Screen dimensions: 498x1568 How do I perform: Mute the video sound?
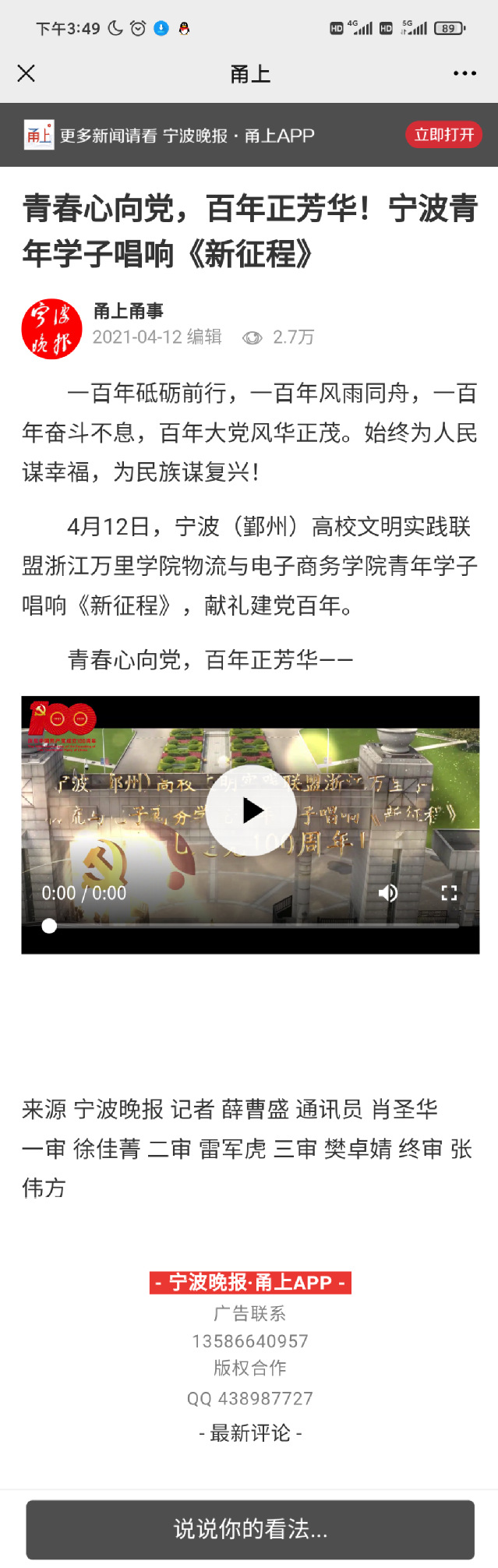tap(387, 893)
